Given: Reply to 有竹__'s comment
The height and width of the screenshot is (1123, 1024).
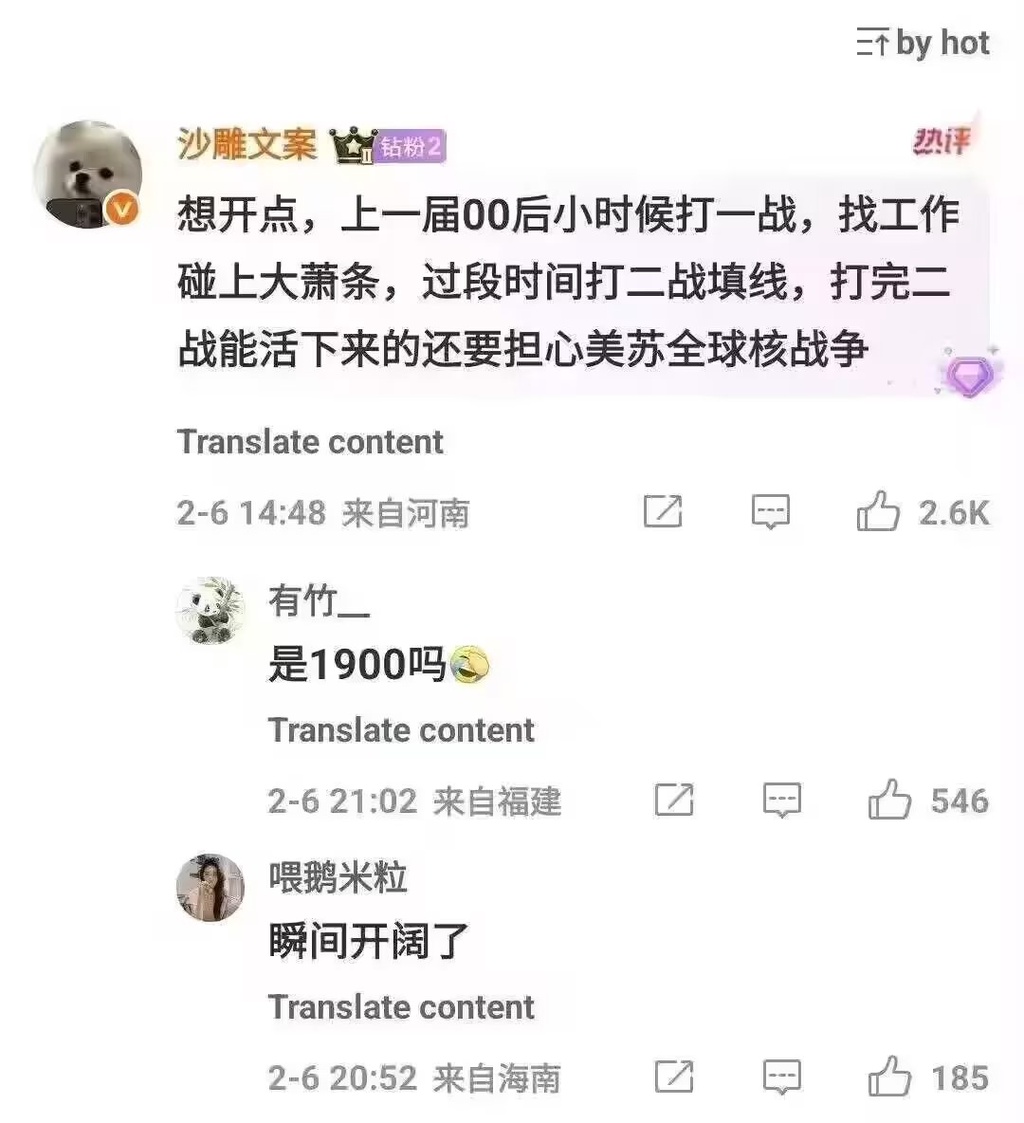Looking at the screenshot, I should click(x=782, y=800).
